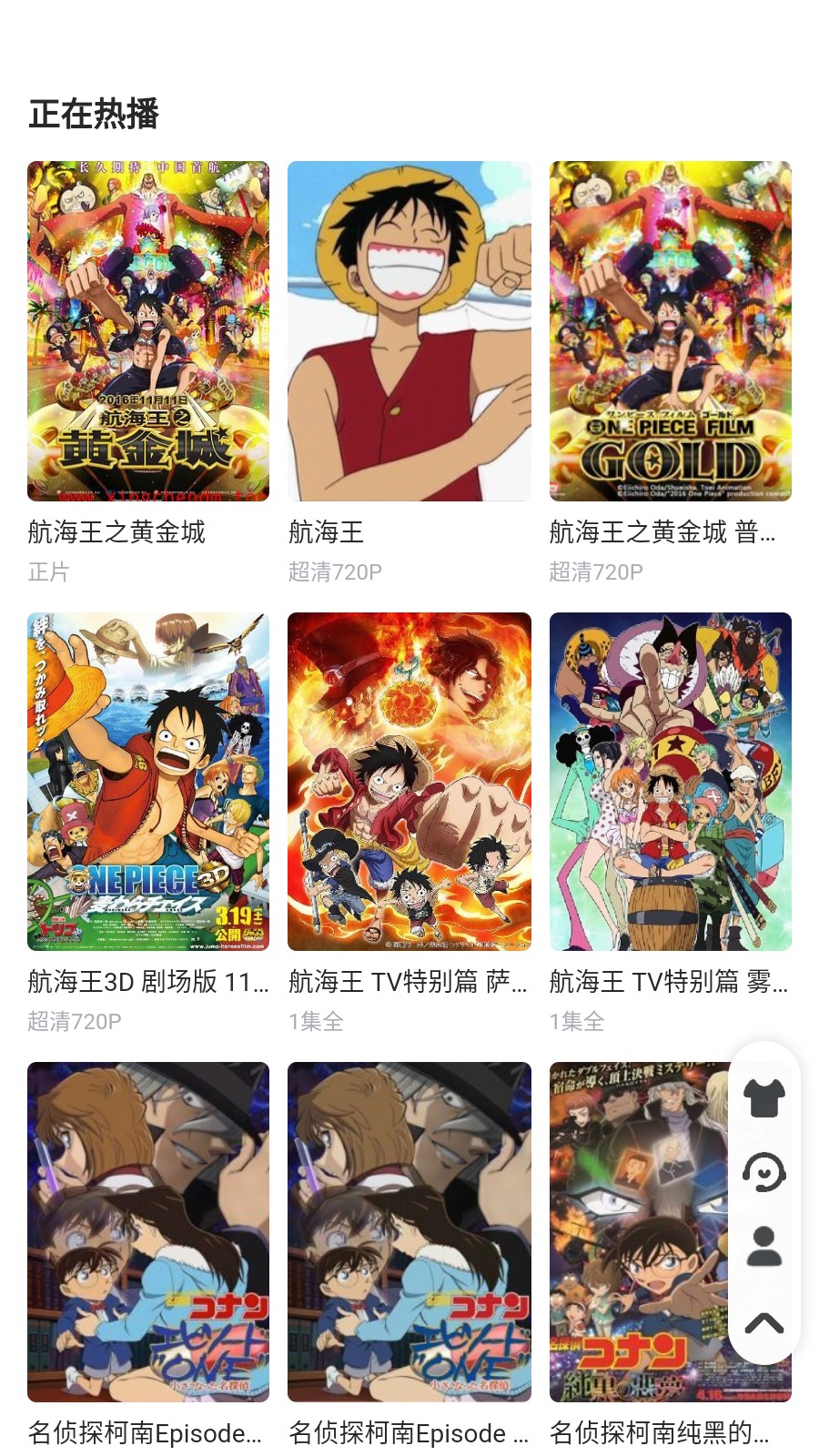Open the 航海王 poster with smiling Luffy

click(409, 330)
